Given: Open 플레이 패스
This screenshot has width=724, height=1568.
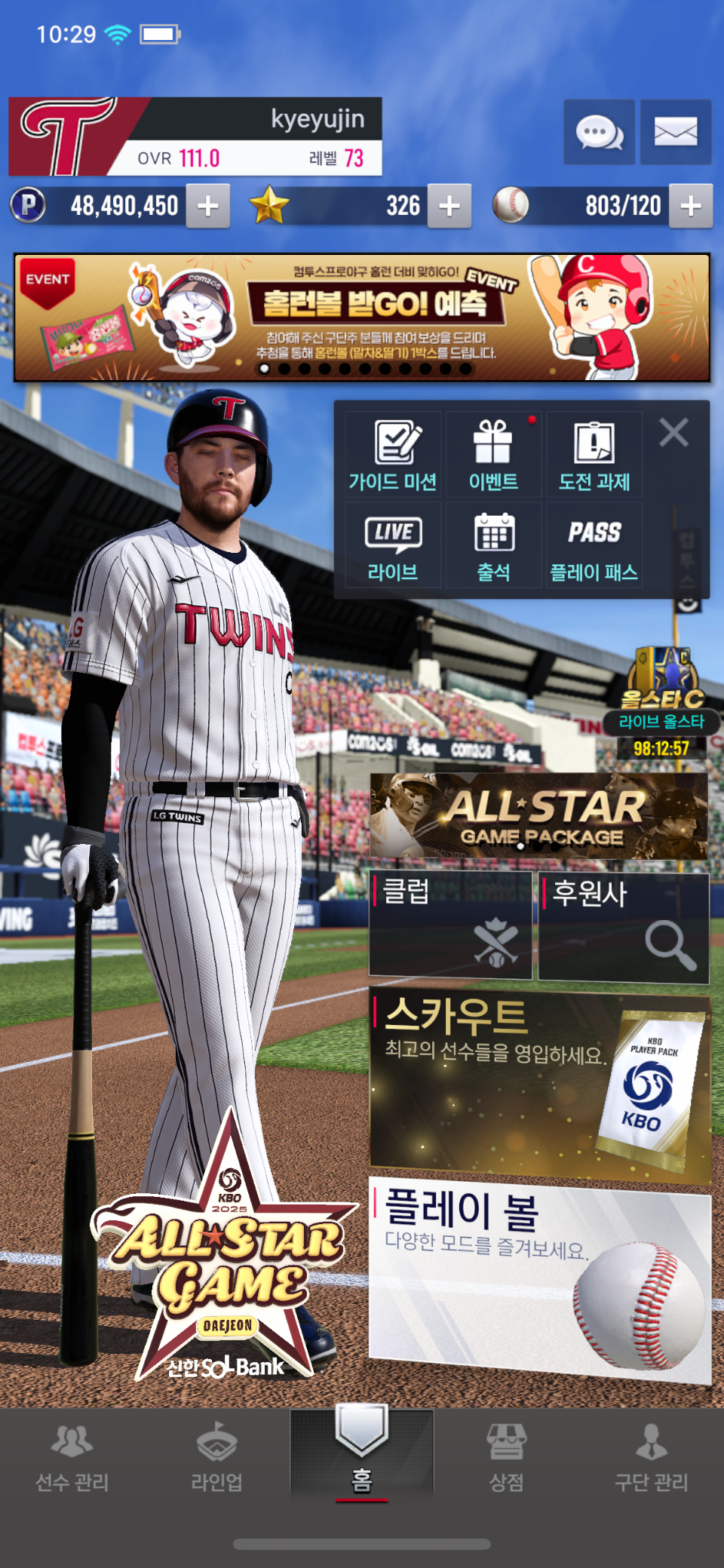Looking at the screenshot, I should click(x=594, y=545).
